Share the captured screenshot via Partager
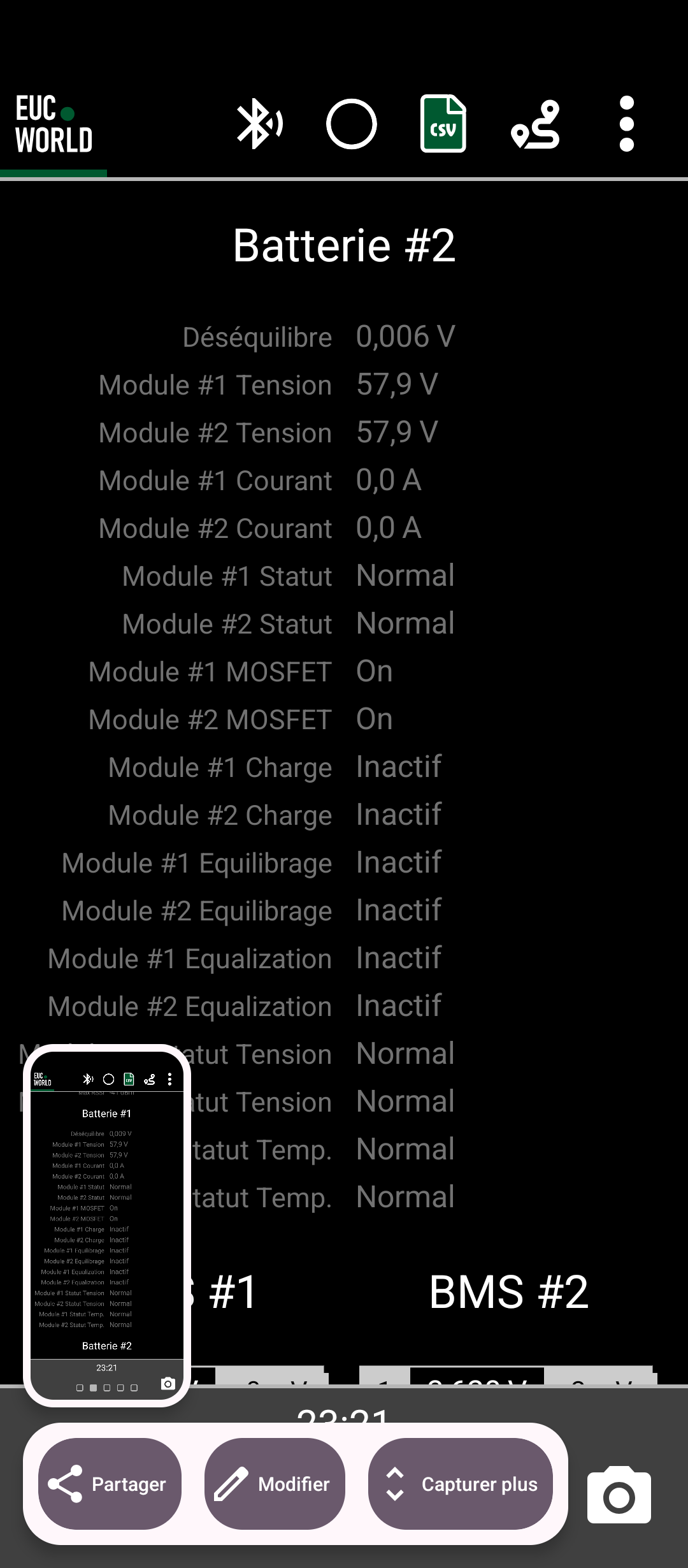The image size is (688, 1568). point(110,1484)
